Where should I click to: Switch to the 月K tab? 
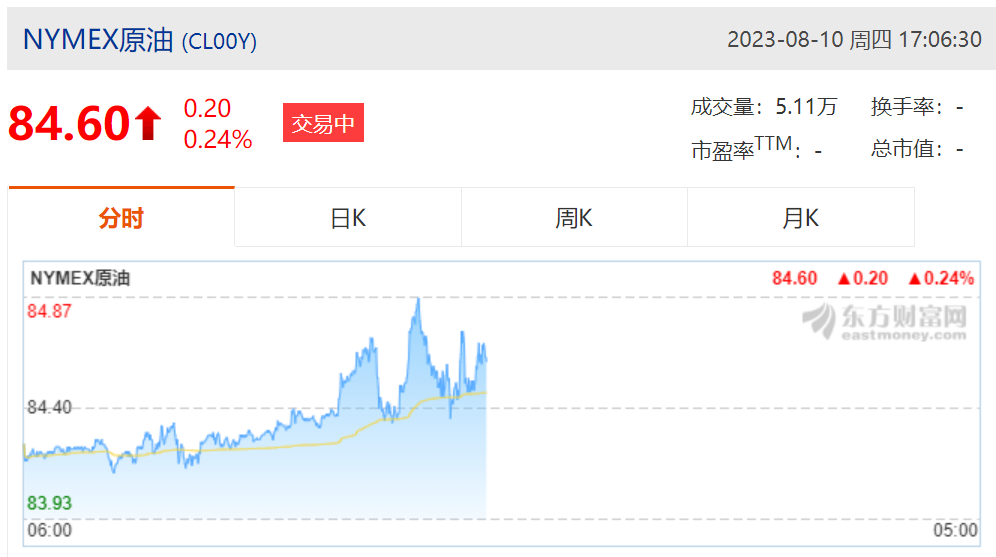(x=800, y=218)
